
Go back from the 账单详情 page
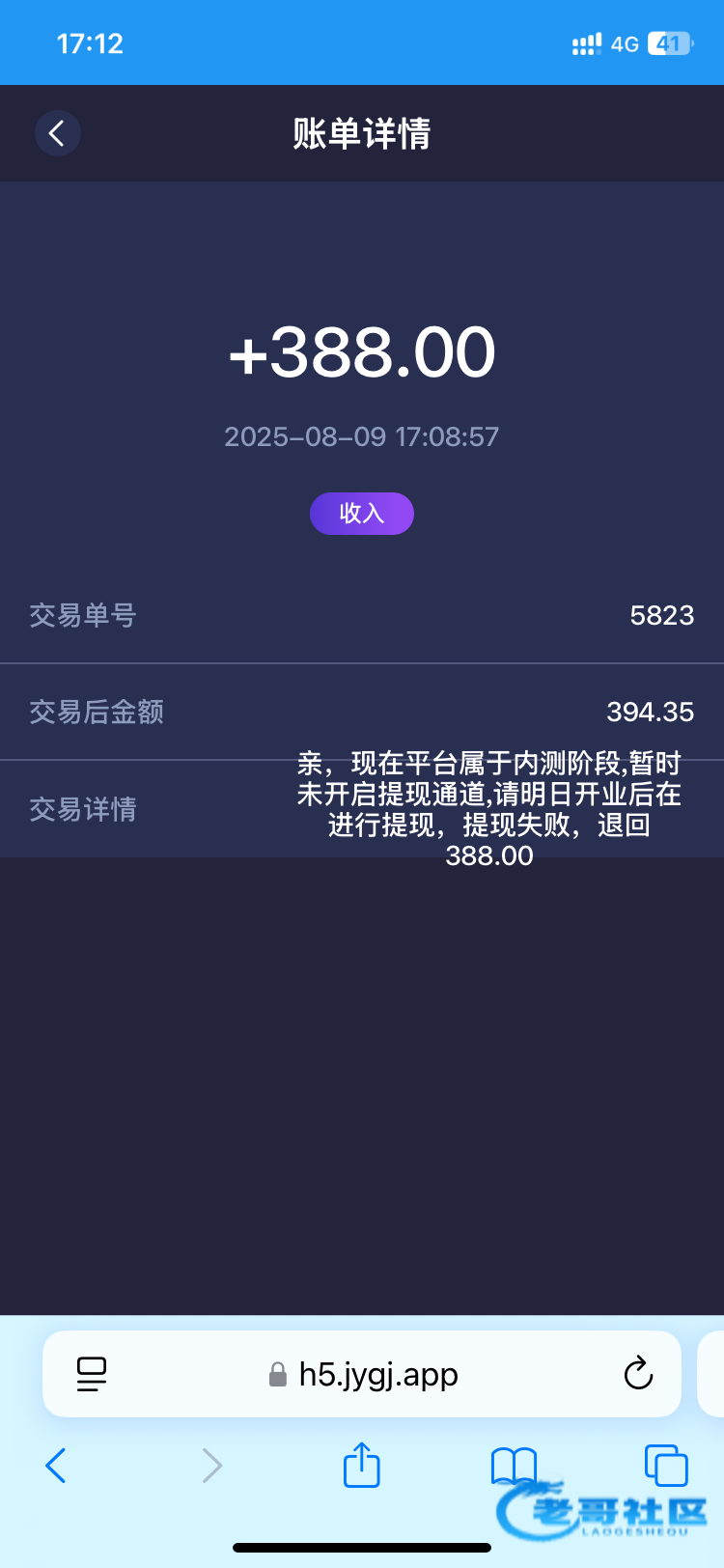[x=57, y=133]
